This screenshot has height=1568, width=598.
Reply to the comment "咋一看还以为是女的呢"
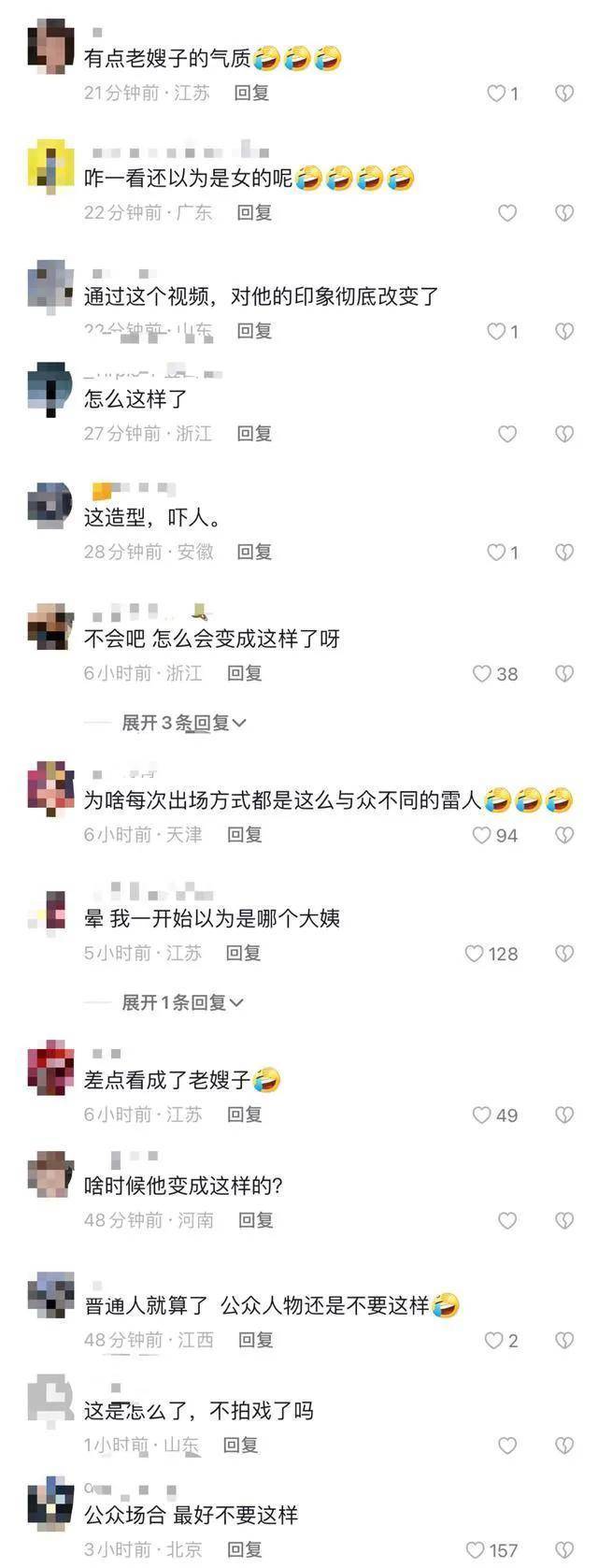[x=253, y=213]
